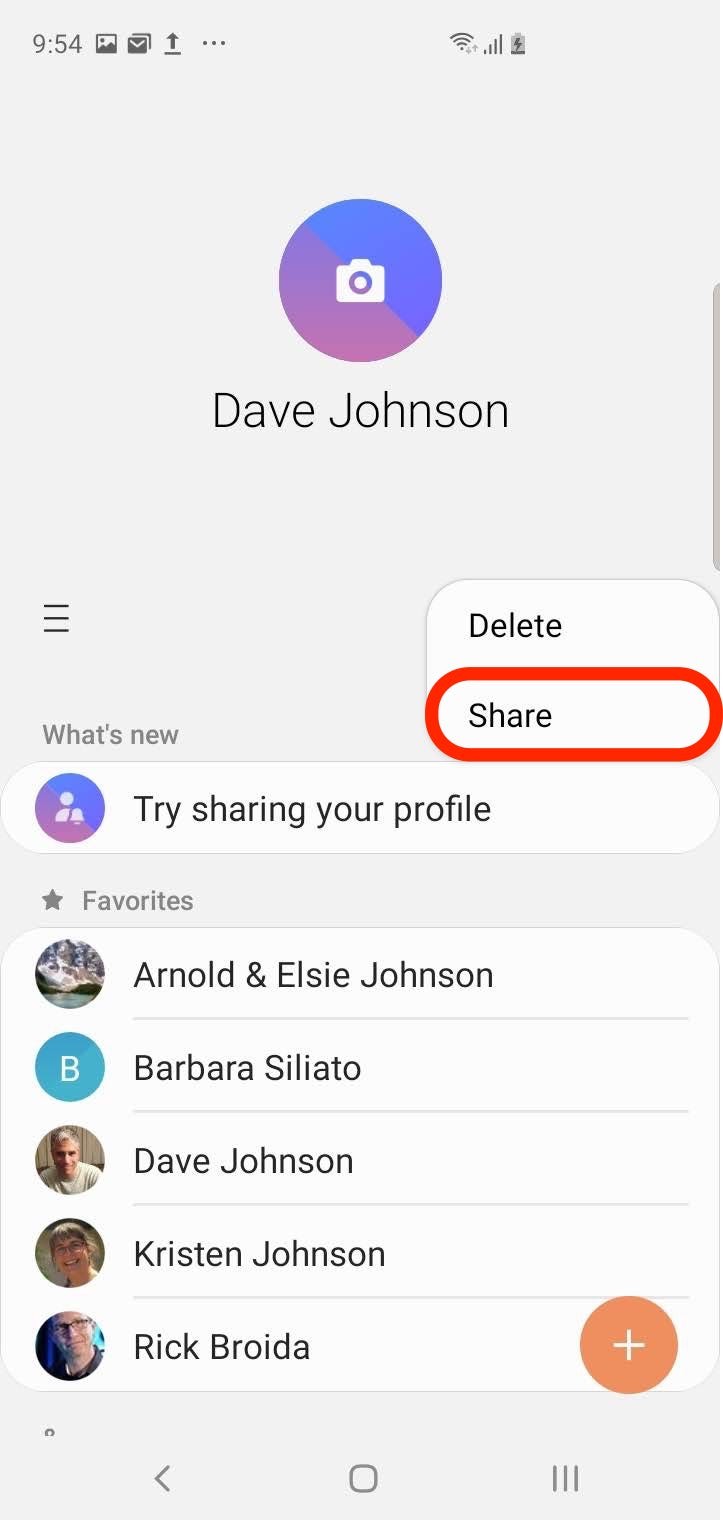Tap the orange plus button to add a contact

tap(629, 1345)
